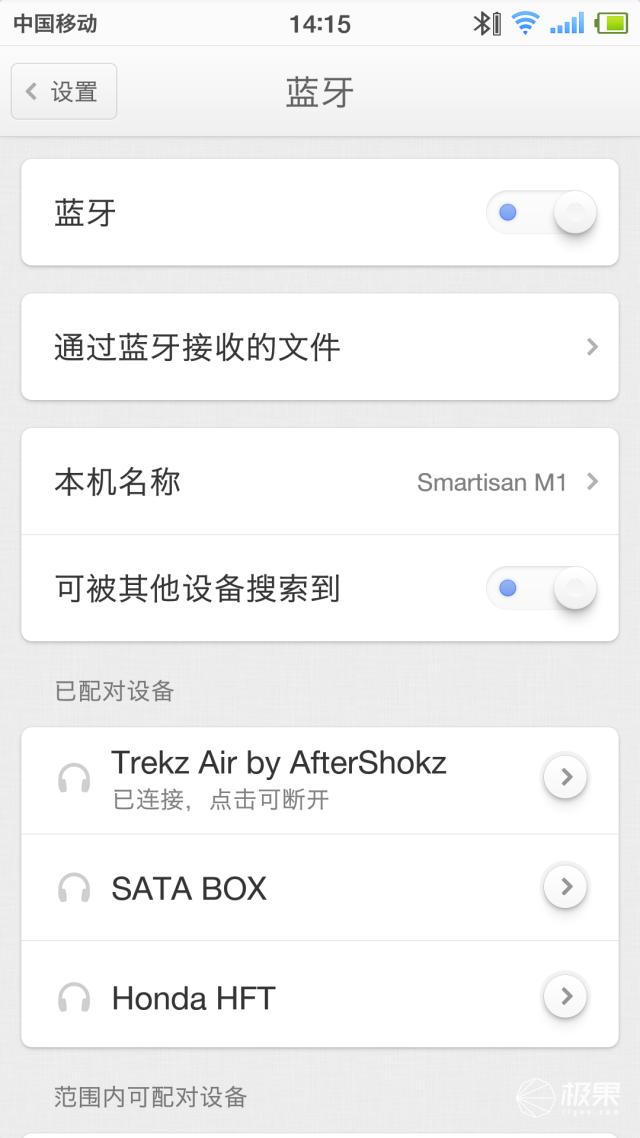The width and height of the screenshot is (640, 1138).
Task: Toggle 可被其他设备搜索到
Action: 541,588
